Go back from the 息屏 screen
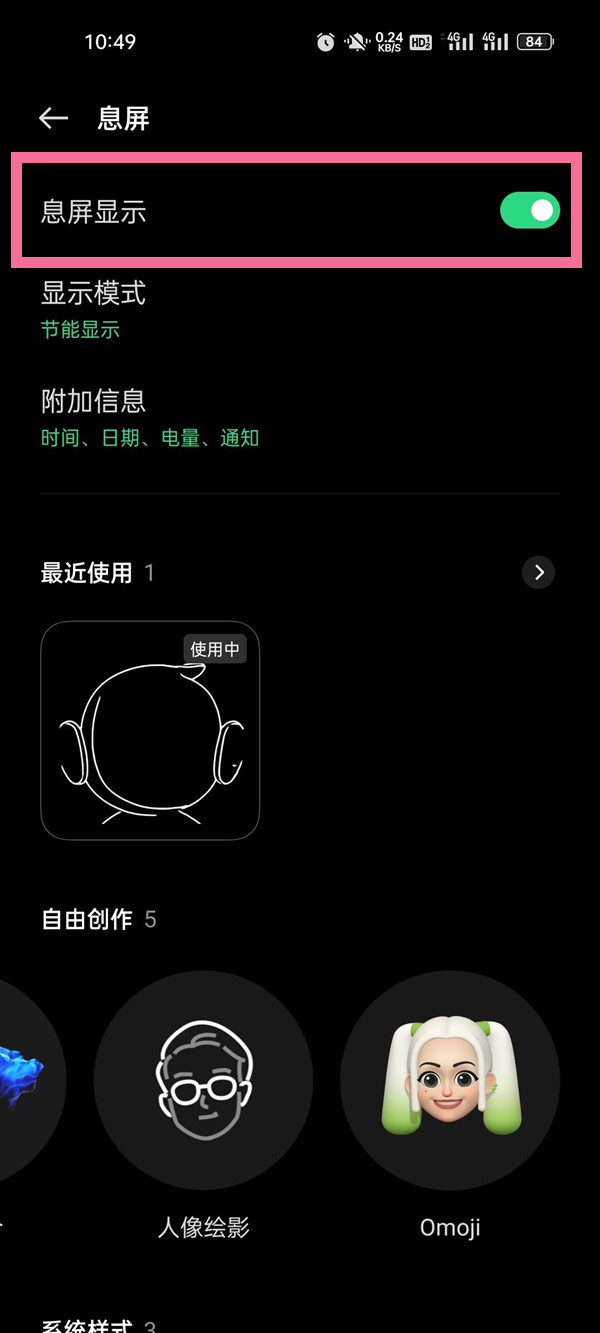Screen dimensions: 600x1333 click(53, 118)
